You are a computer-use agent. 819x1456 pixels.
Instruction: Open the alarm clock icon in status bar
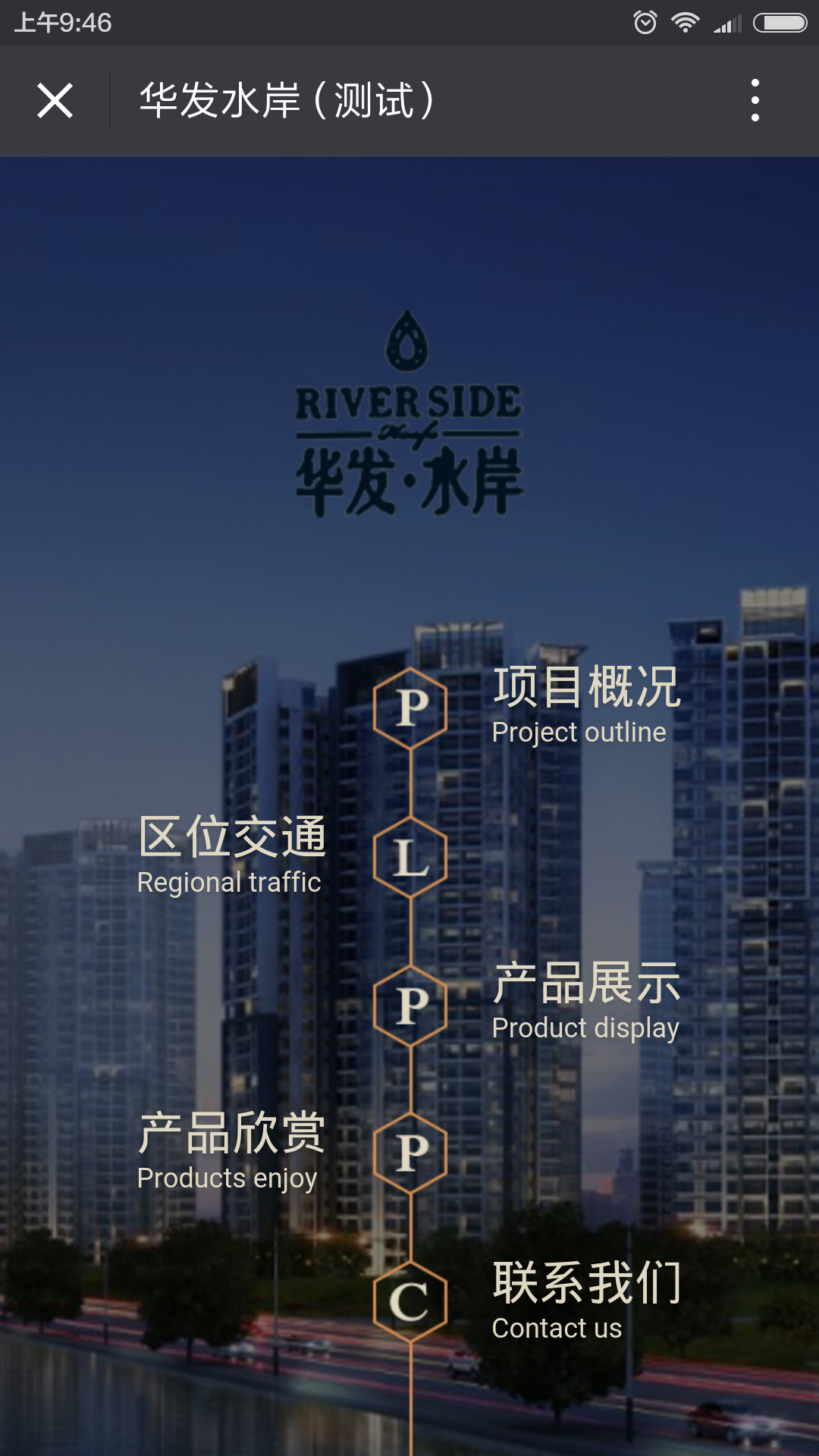645,23
